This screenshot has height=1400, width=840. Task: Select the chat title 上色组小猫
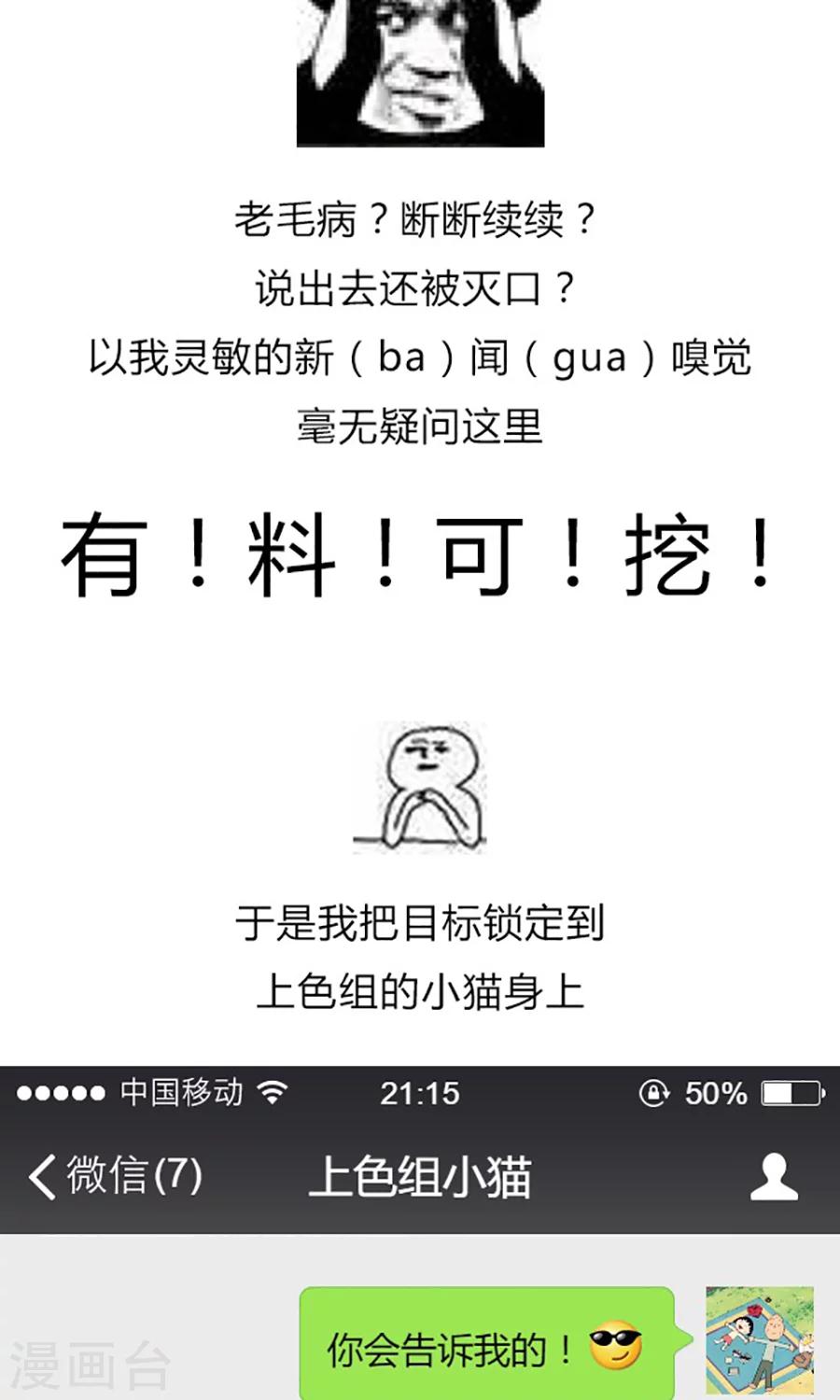(425, 1178)
